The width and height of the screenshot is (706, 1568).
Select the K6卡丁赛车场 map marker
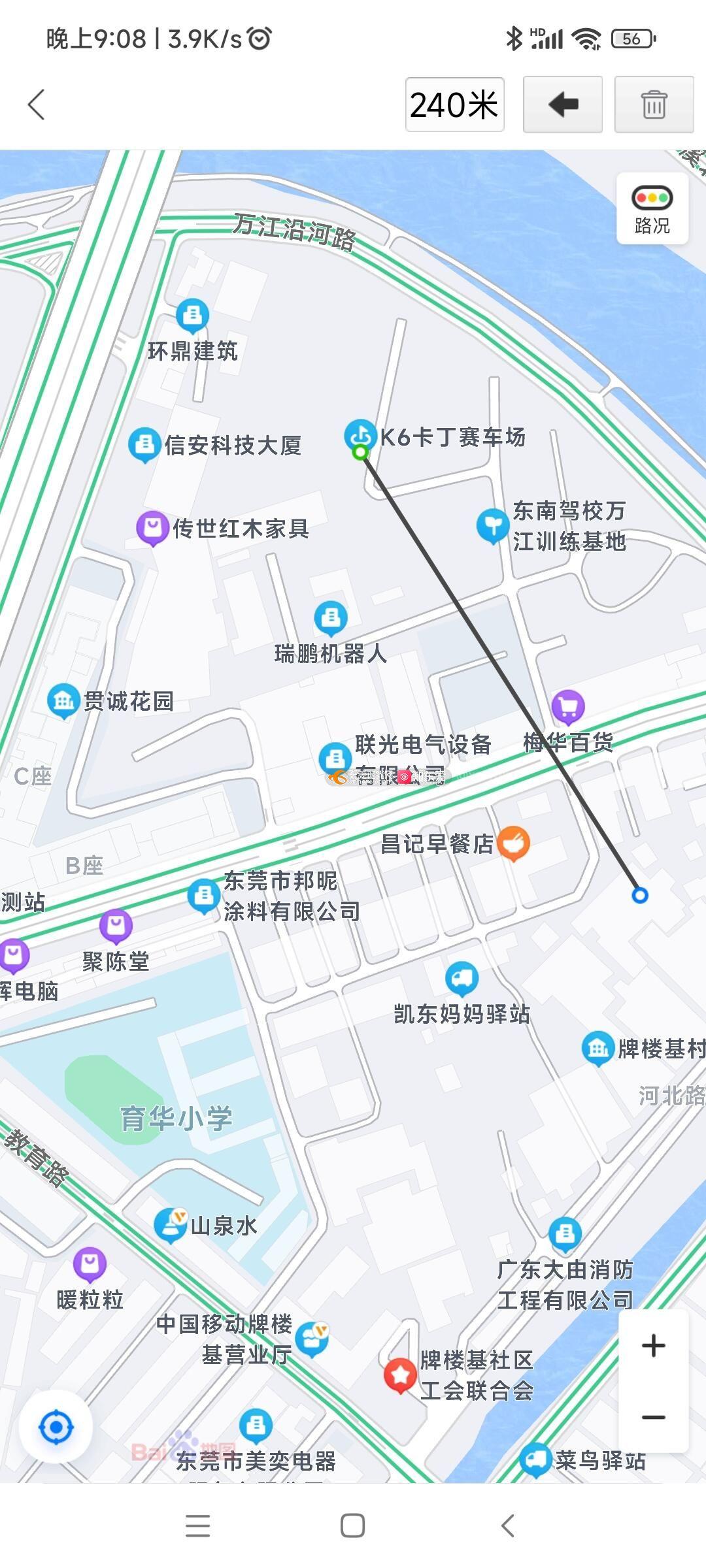(359, 434)
